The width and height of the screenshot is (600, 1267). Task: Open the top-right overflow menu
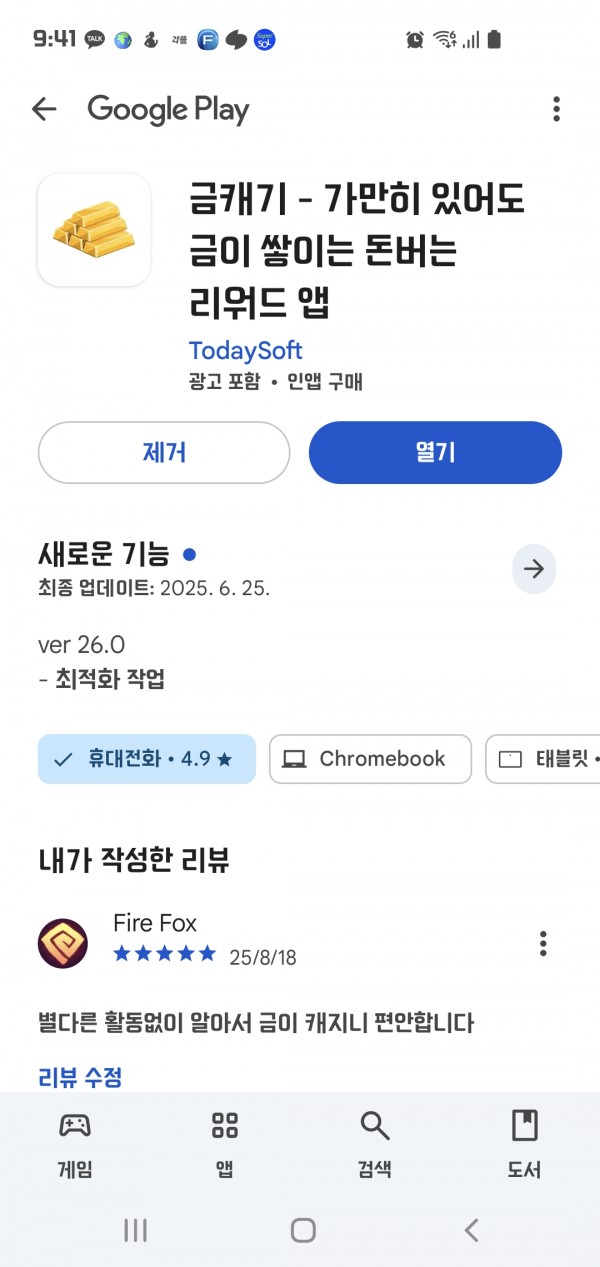[x=556, y=109]
